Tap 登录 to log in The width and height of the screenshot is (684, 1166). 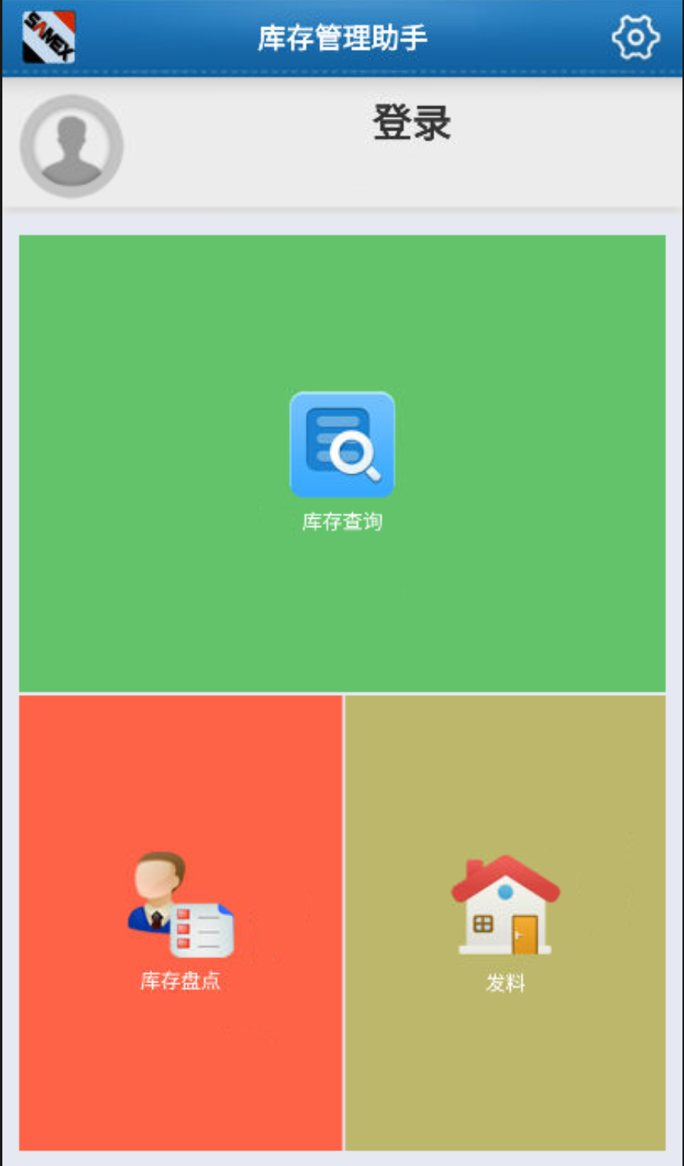tap(412, 123)
